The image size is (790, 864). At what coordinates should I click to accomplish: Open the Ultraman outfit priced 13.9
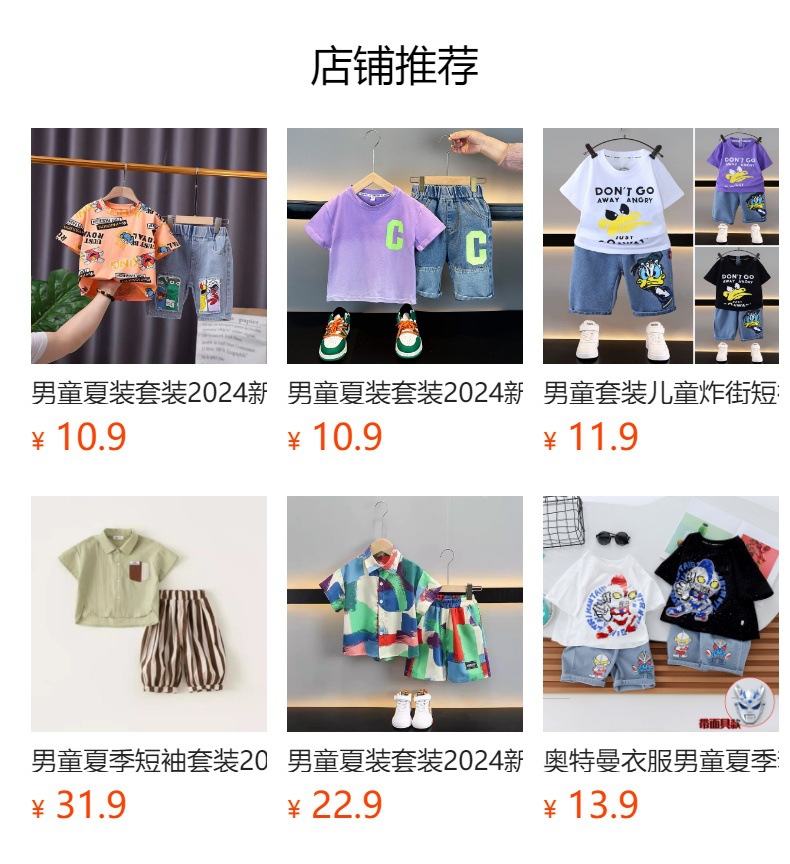(660, 614)
